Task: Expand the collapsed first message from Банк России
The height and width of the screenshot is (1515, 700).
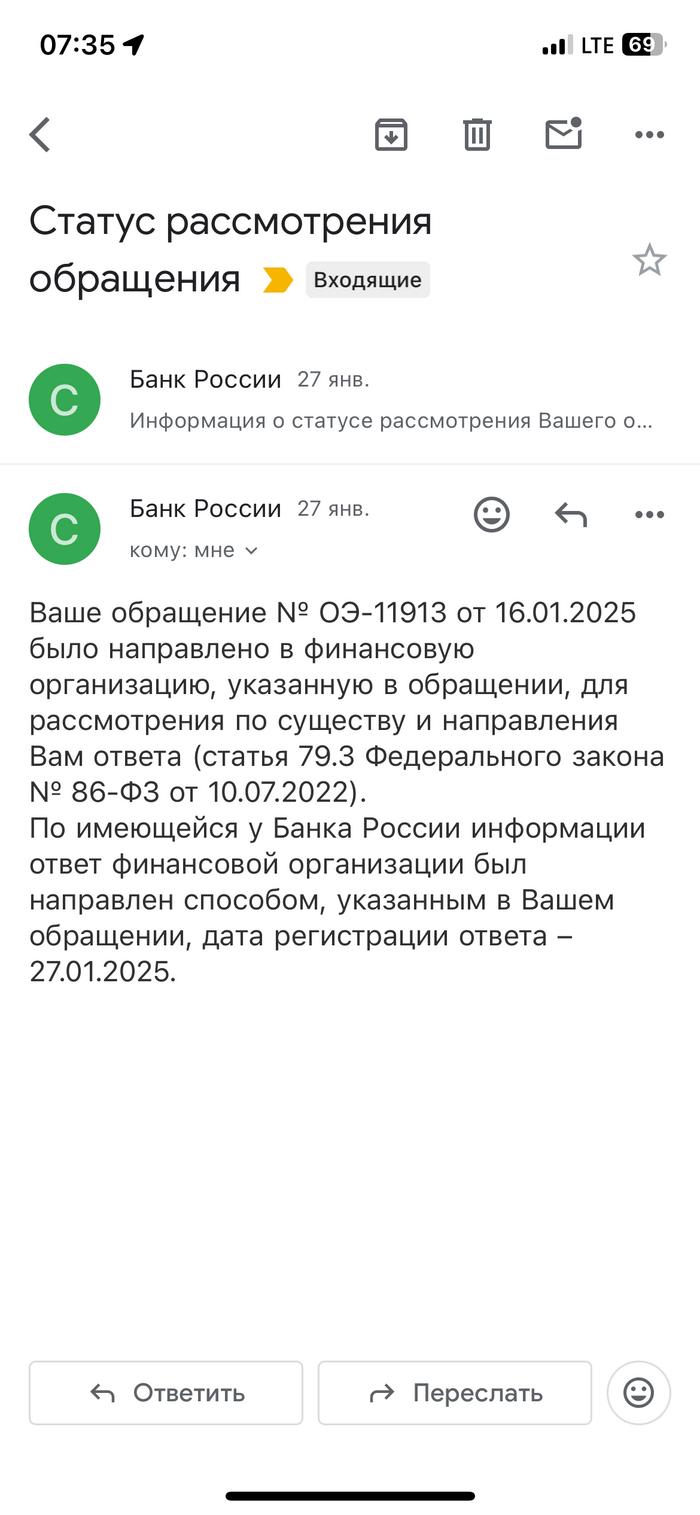Action: (x=350, y=400)
